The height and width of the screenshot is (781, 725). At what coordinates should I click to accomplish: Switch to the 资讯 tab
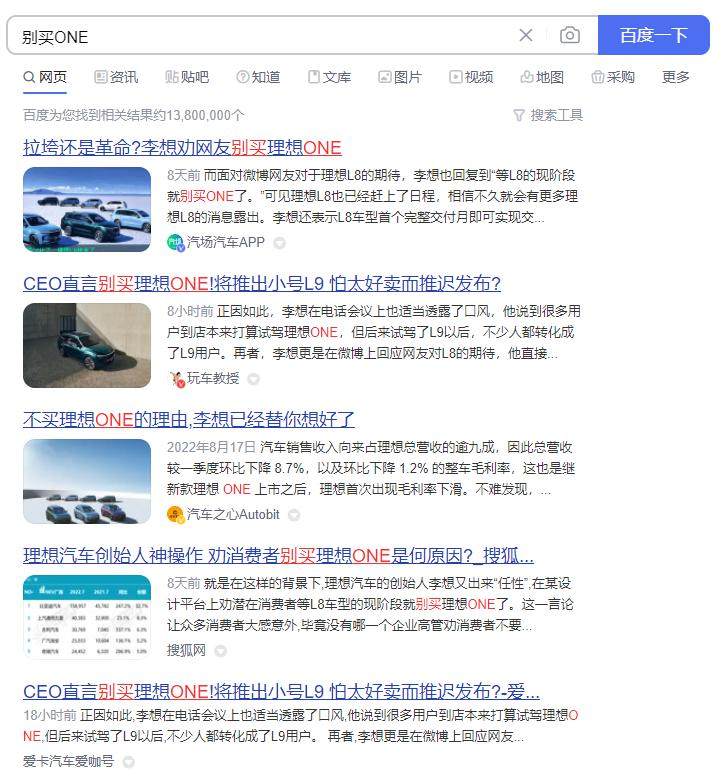(x=116, y=77)
